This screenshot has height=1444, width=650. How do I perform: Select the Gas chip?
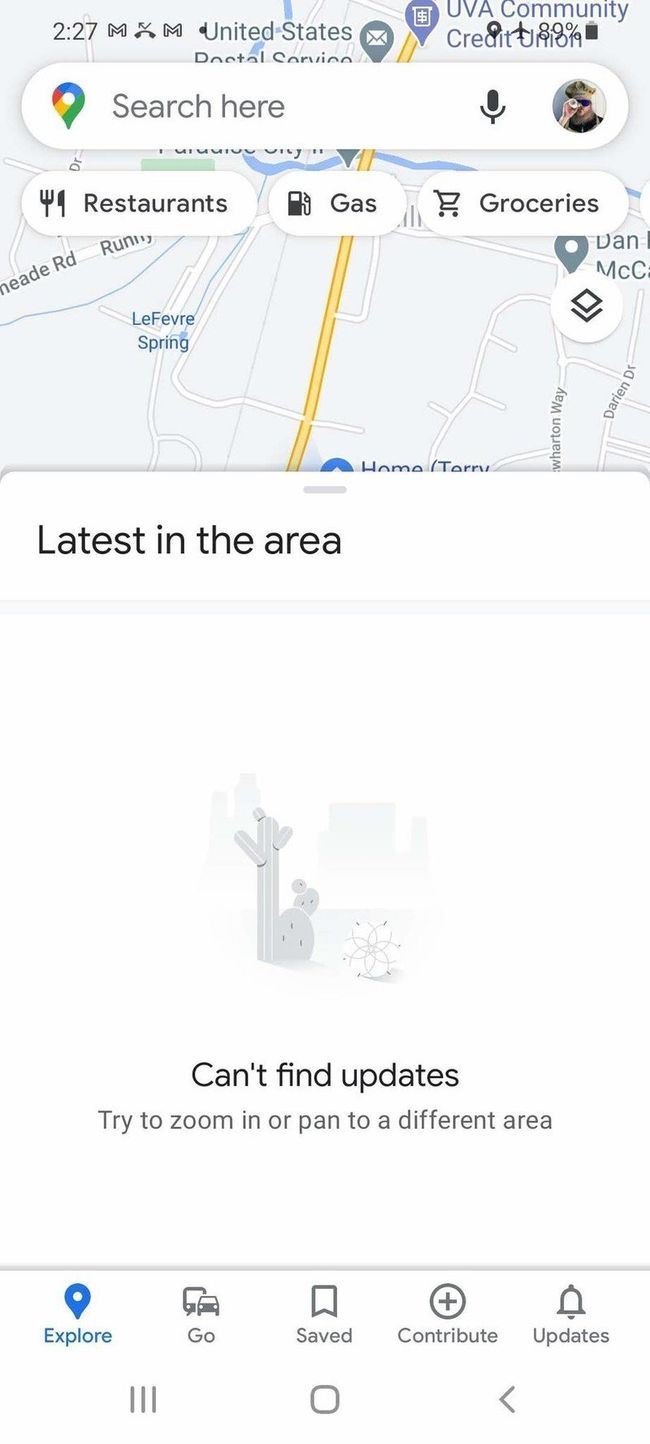pos(337,203)
